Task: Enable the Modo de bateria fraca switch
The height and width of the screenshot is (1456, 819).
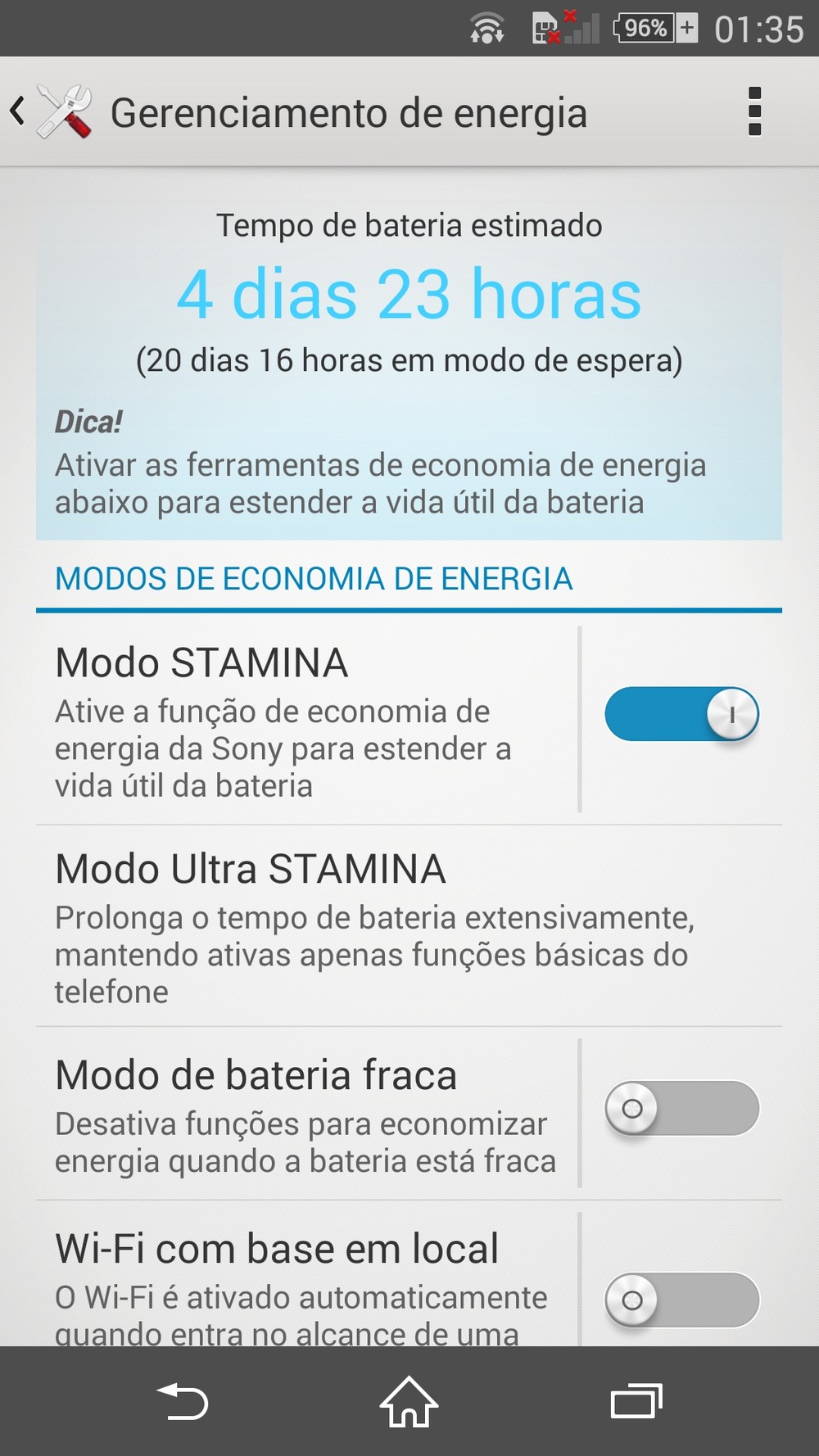Action: click(x=681, y=1109)
